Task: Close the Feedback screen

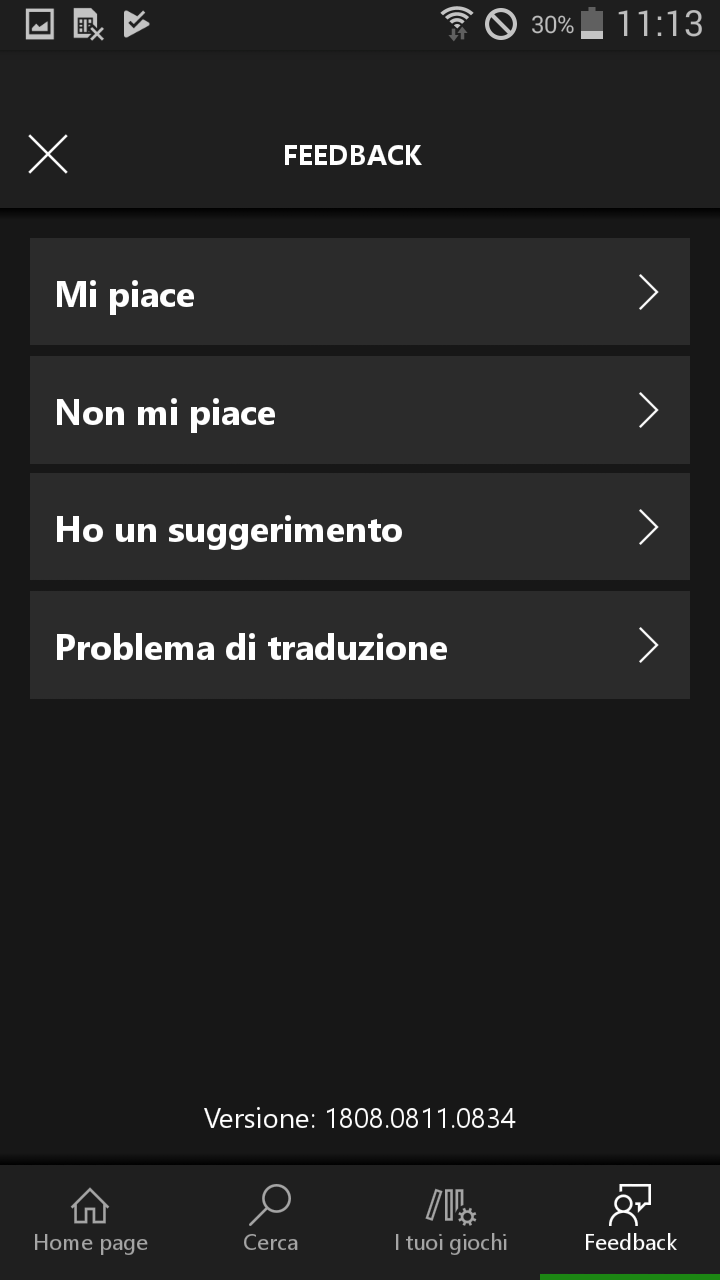Action: pyautogui.click(x=48, y=155)
